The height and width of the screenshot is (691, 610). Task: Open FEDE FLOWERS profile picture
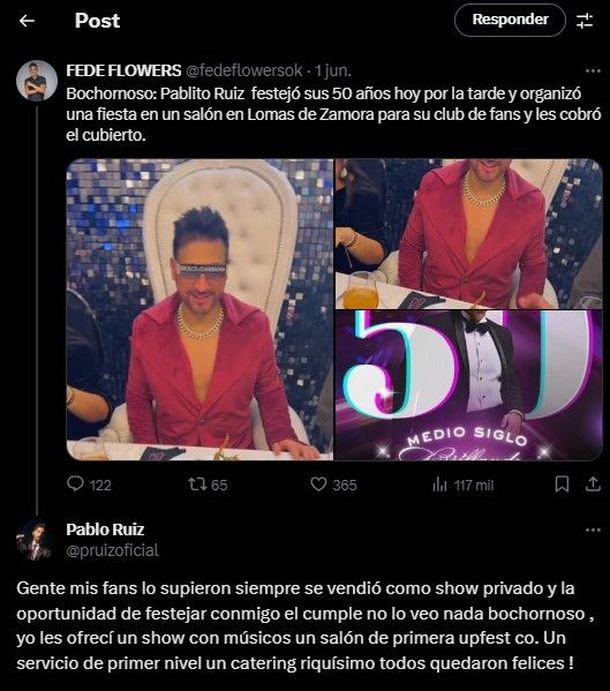[37, 81]
